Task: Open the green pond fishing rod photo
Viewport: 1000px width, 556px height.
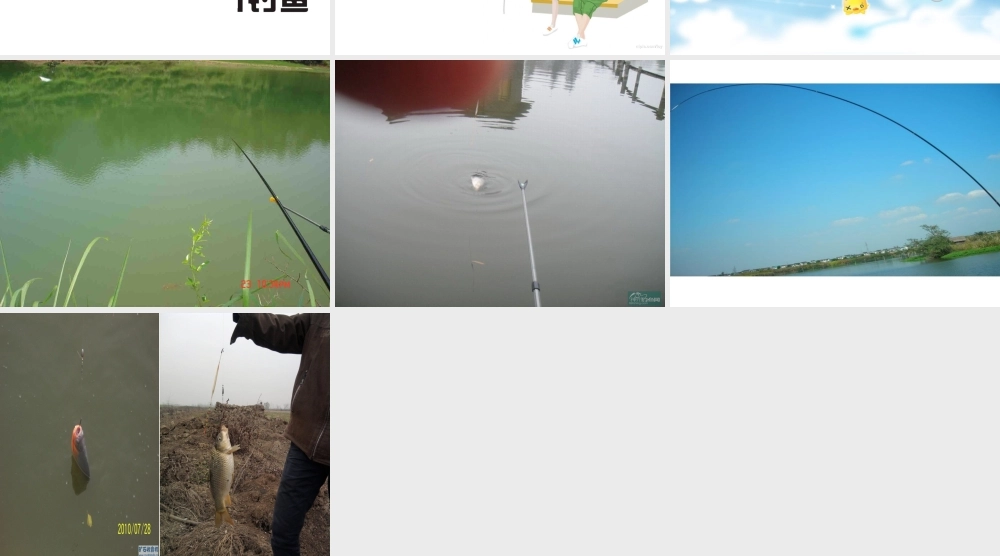Action: point(165,183)
